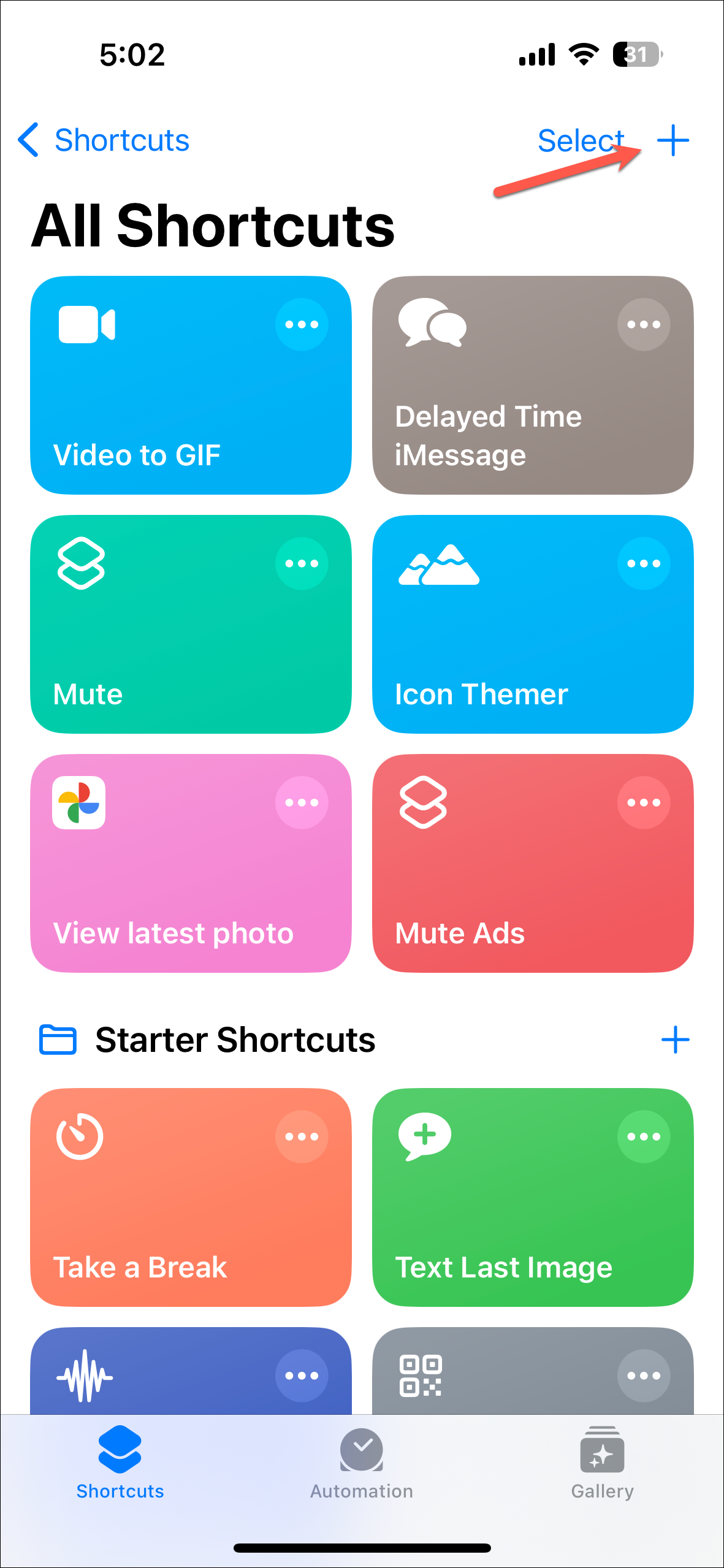Open the Shortcuts tab
Image resolution: width=724 pixels, height=1568 pixels.
(x=120, y=1464)
